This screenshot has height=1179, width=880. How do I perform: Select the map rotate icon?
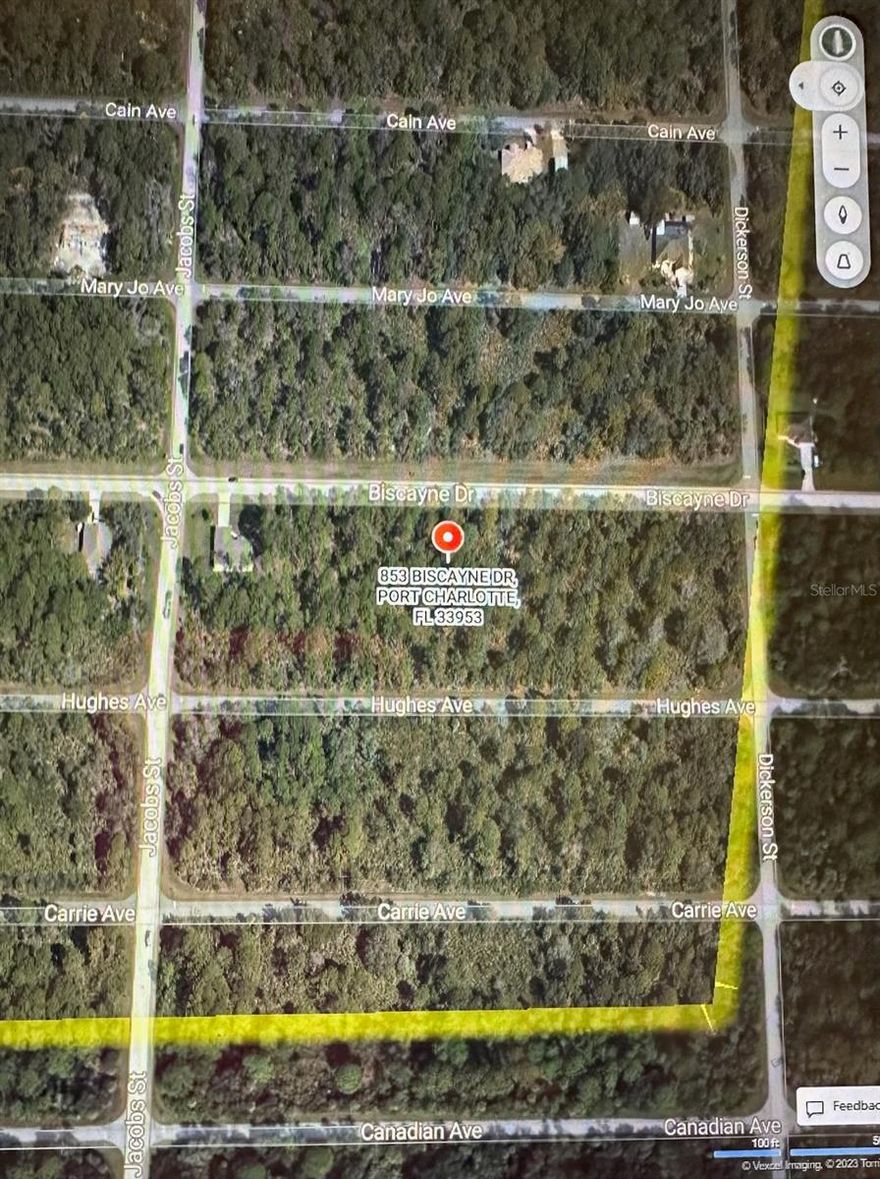(843, 213)
